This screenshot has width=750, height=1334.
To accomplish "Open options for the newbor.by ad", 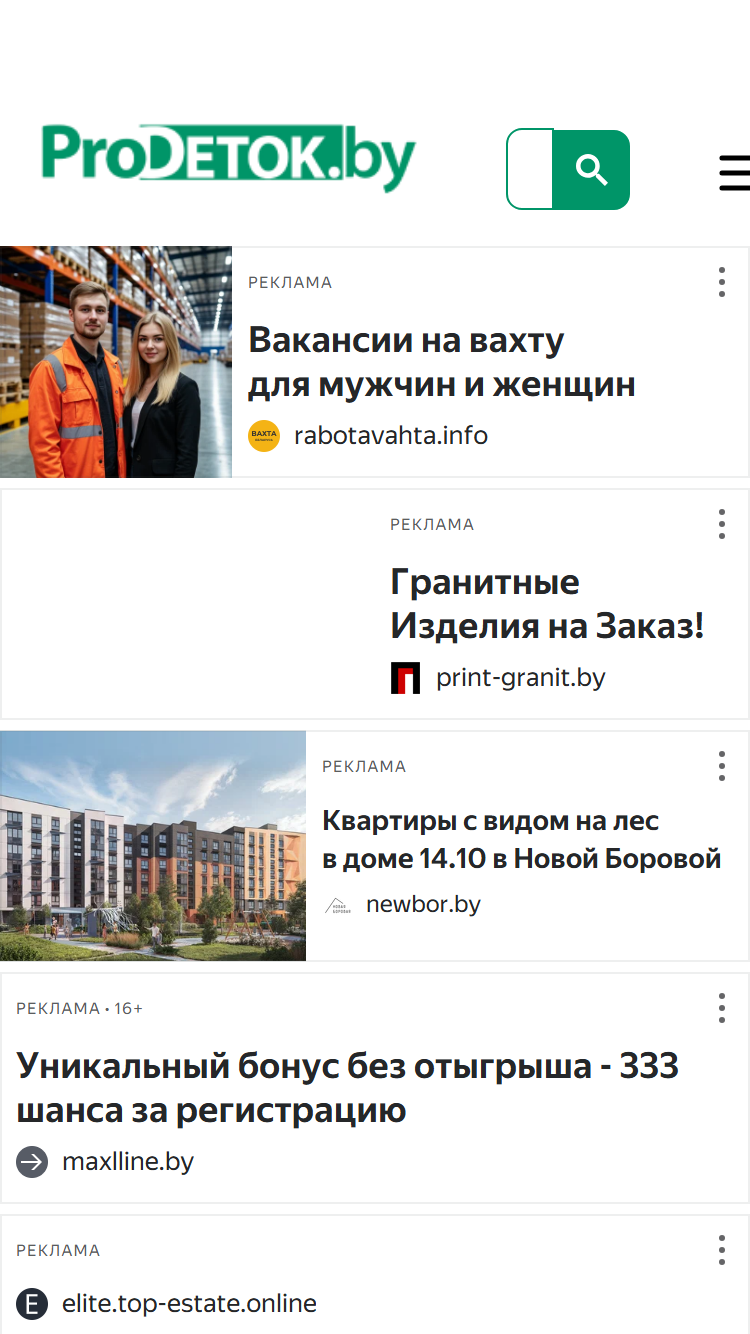I will click(x=722, y=766).
